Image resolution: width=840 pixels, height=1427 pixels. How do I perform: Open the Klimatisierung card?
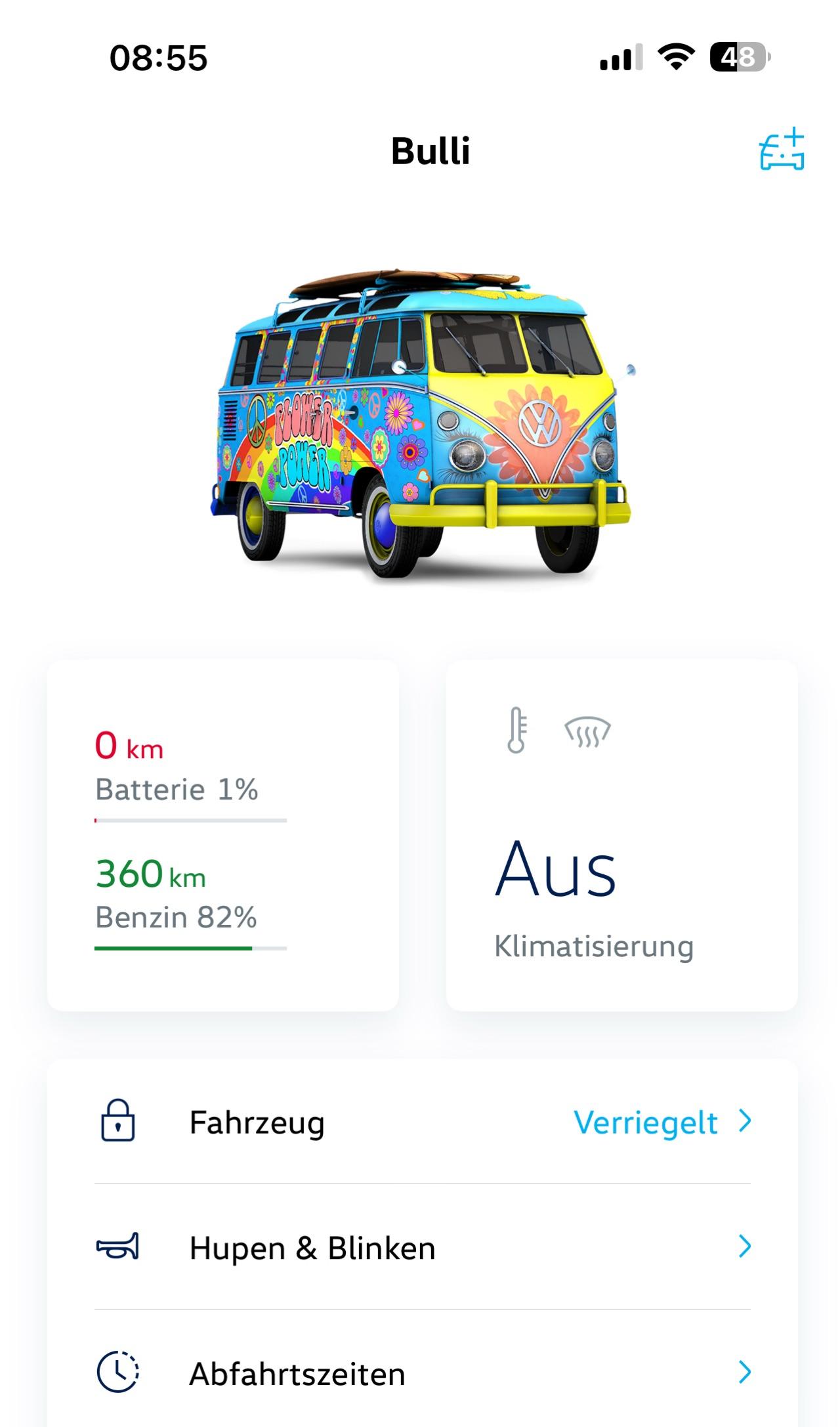(621, 835)
